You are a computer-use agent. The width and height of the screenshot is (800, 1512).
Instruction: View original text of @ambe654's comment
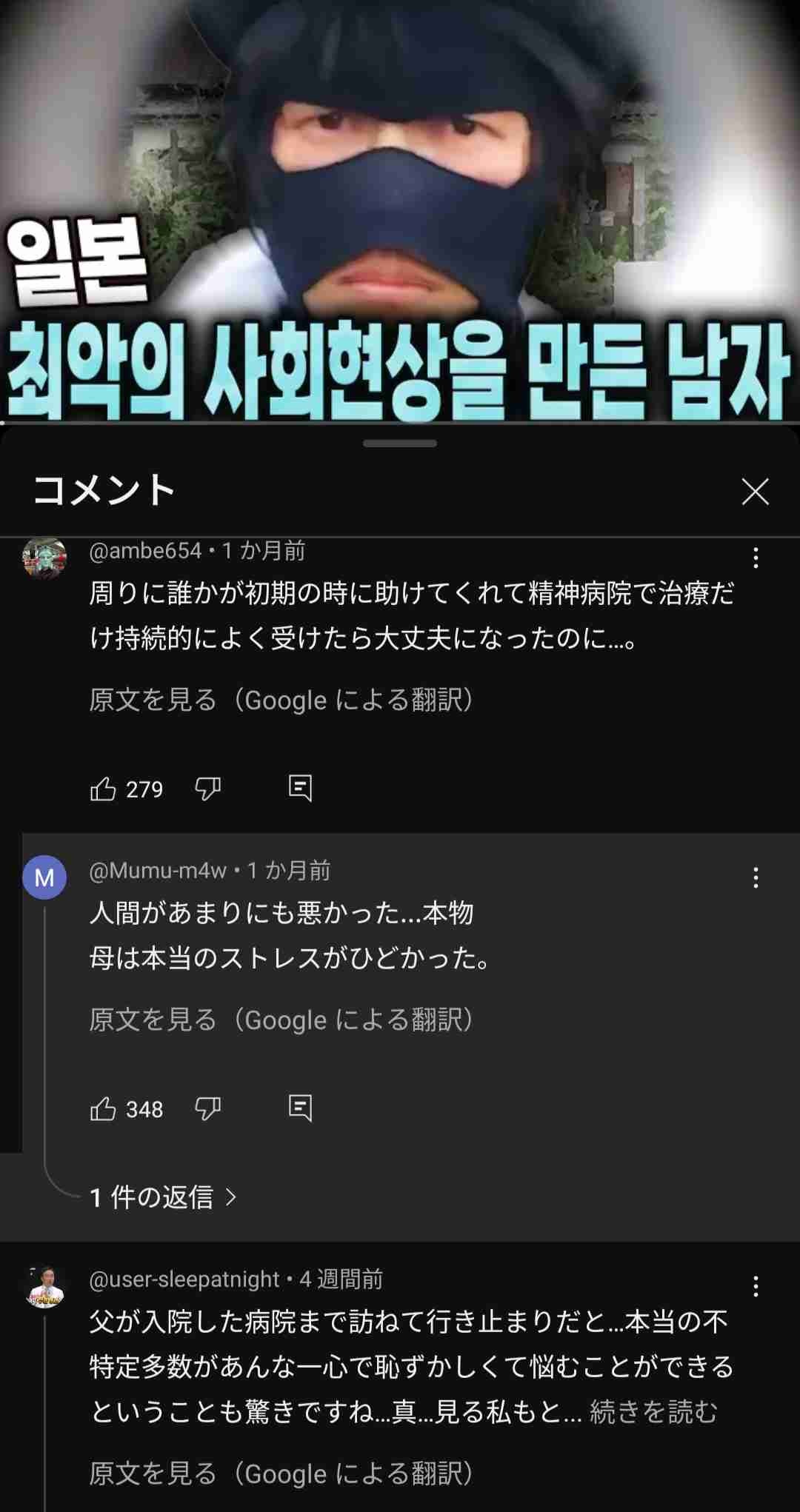point(281,700)
